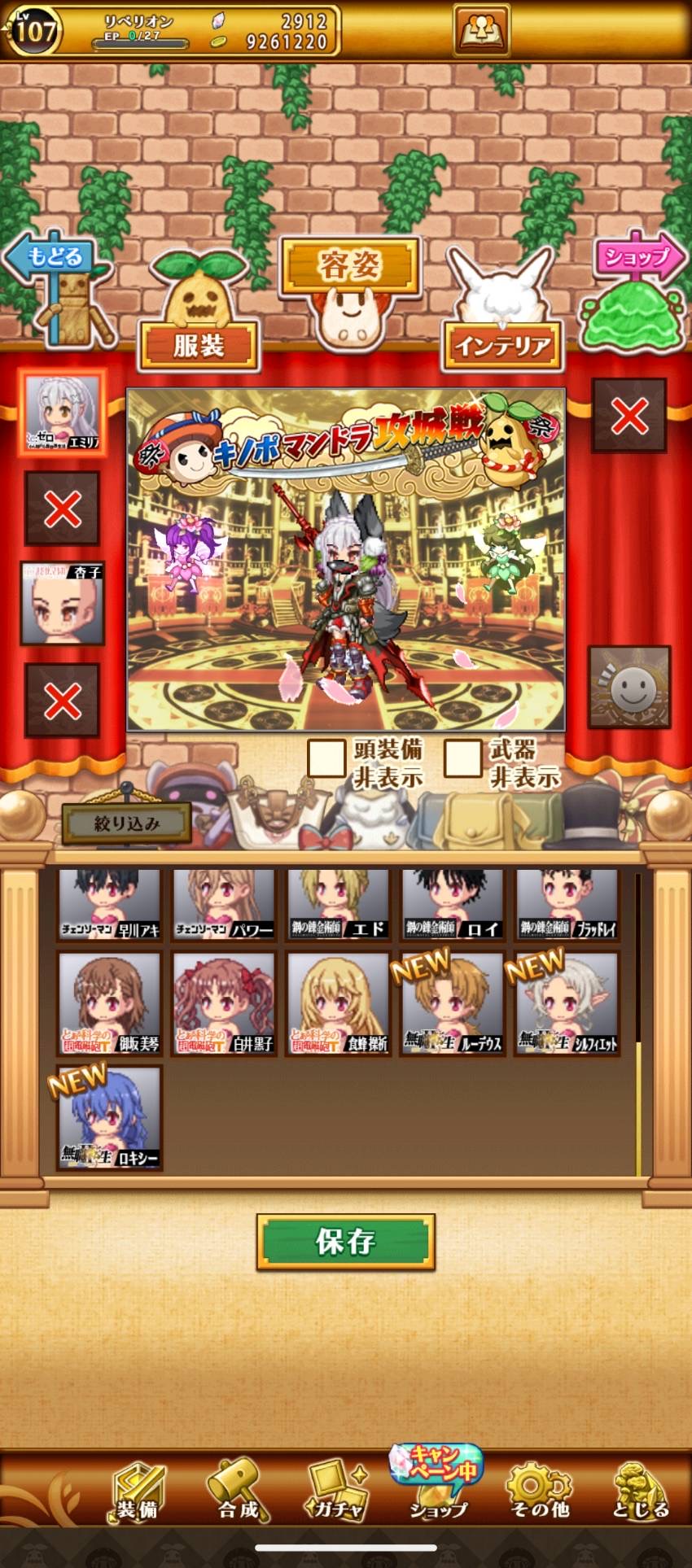Check the 頭装備 非表示 box
The width and height of the screenshot is (692, 1568).
point(326,758)
